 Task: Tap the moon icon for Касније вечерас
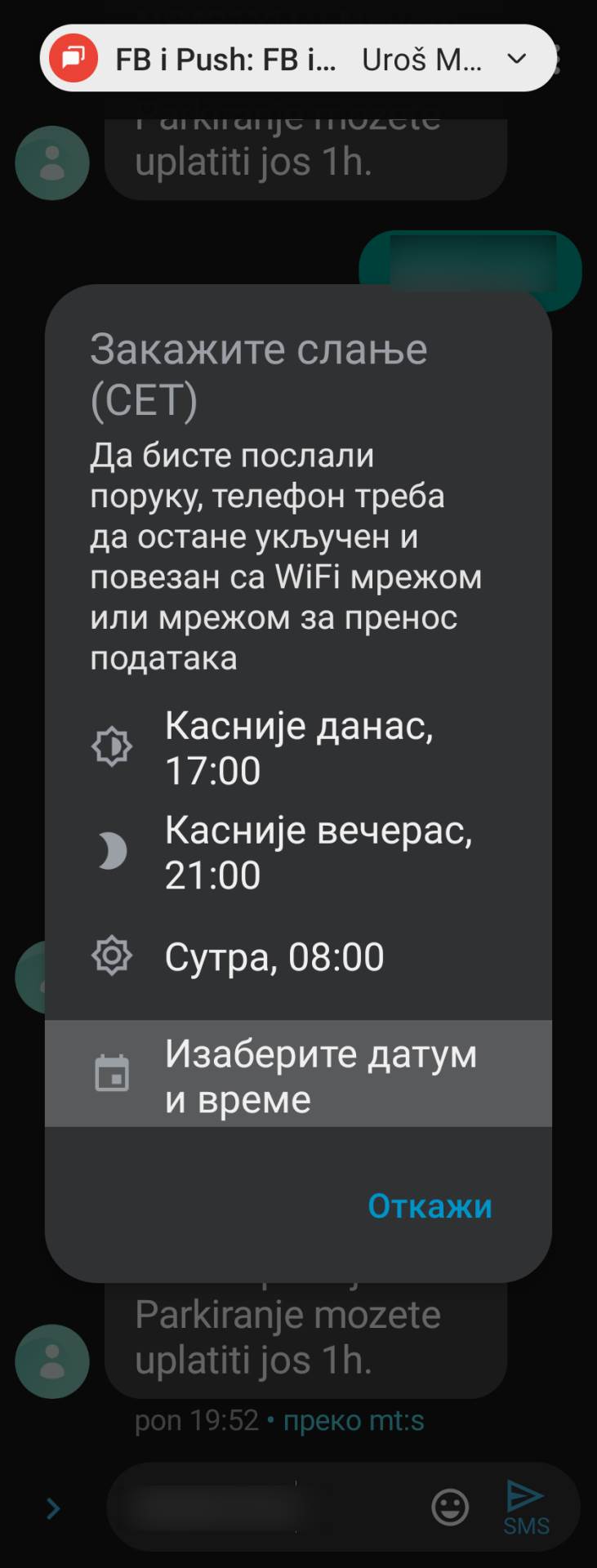tap(114, 849)
